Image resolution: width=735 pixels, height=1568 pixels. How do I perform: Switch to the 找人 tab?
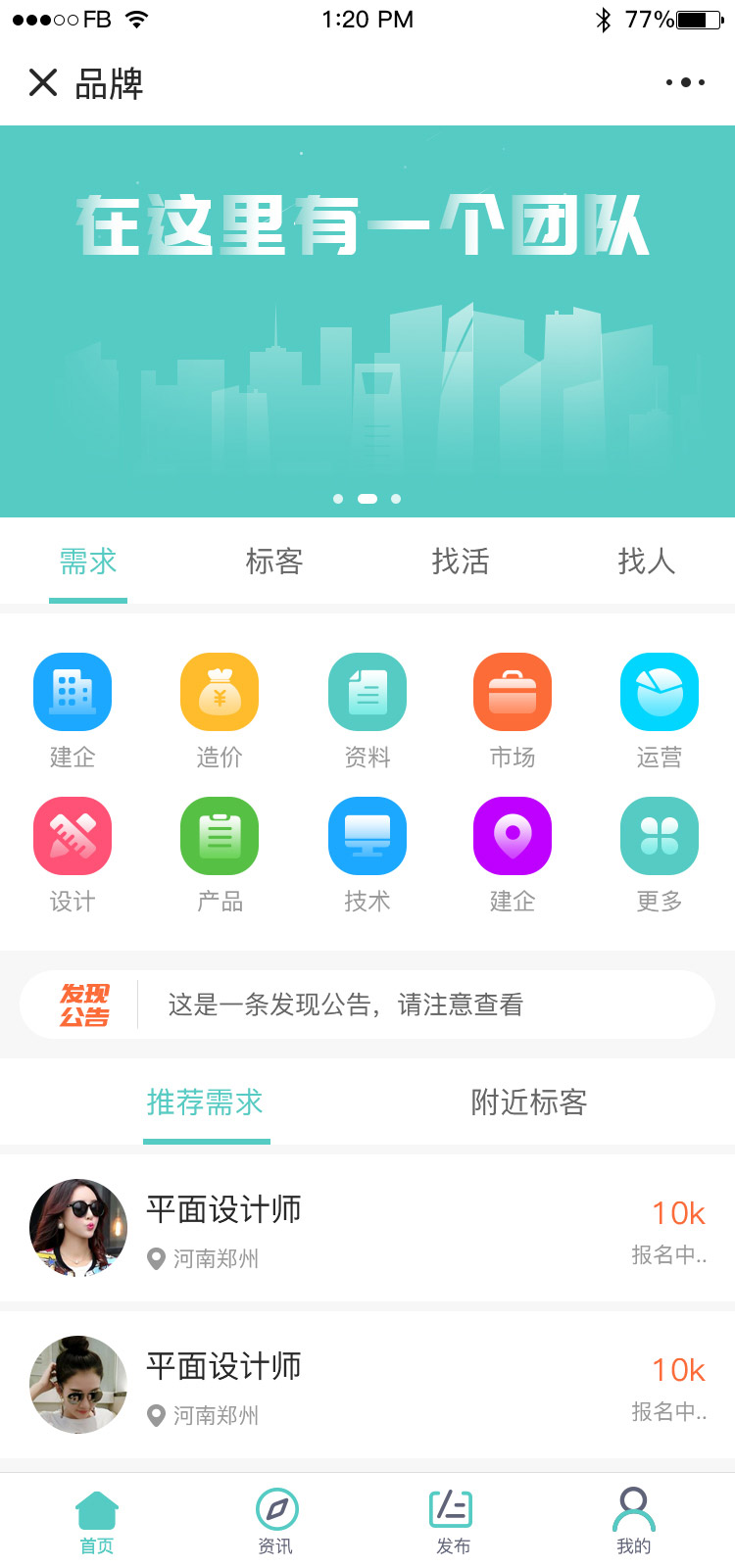point(646,562)
